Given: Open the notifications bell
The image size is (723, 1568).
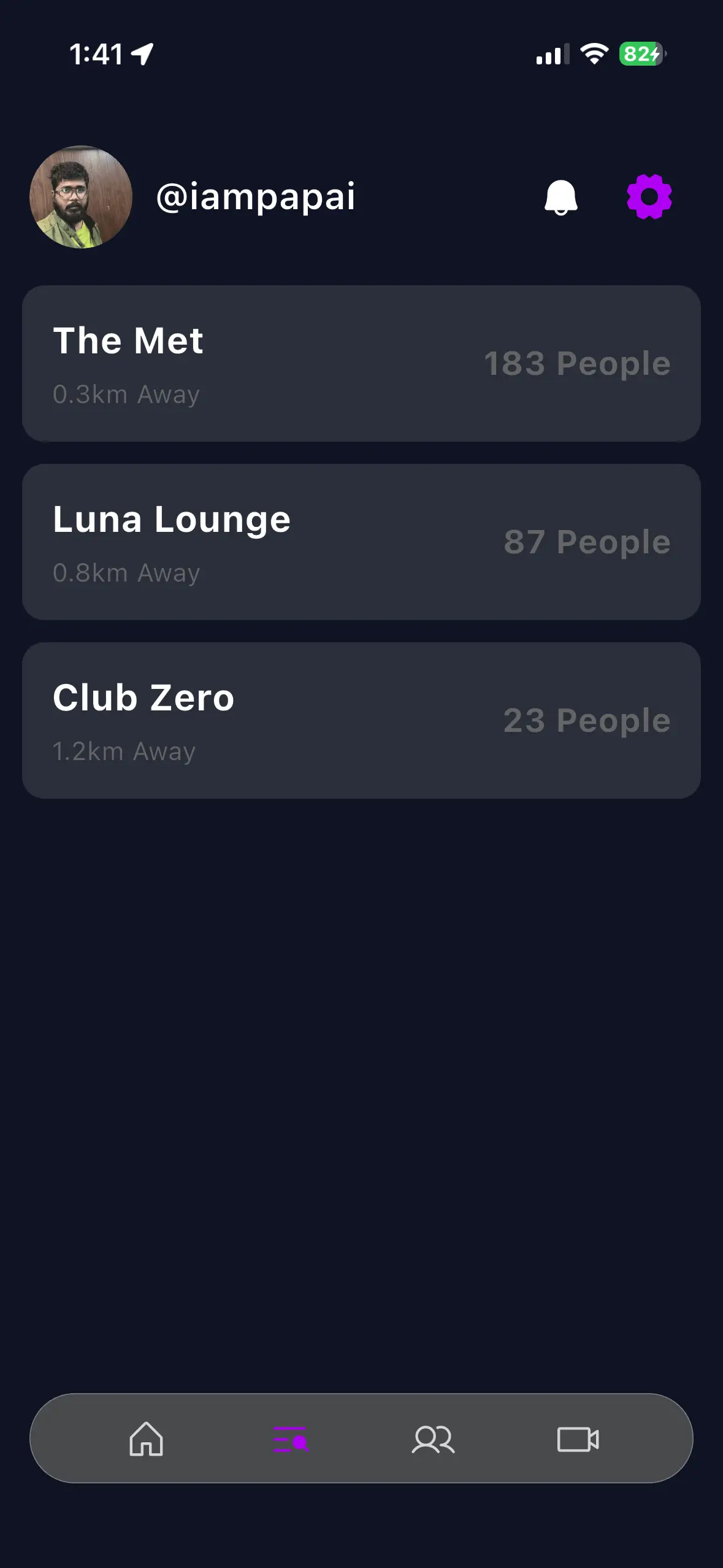Looking at the screenshot, I should click(x=560, y=197).
